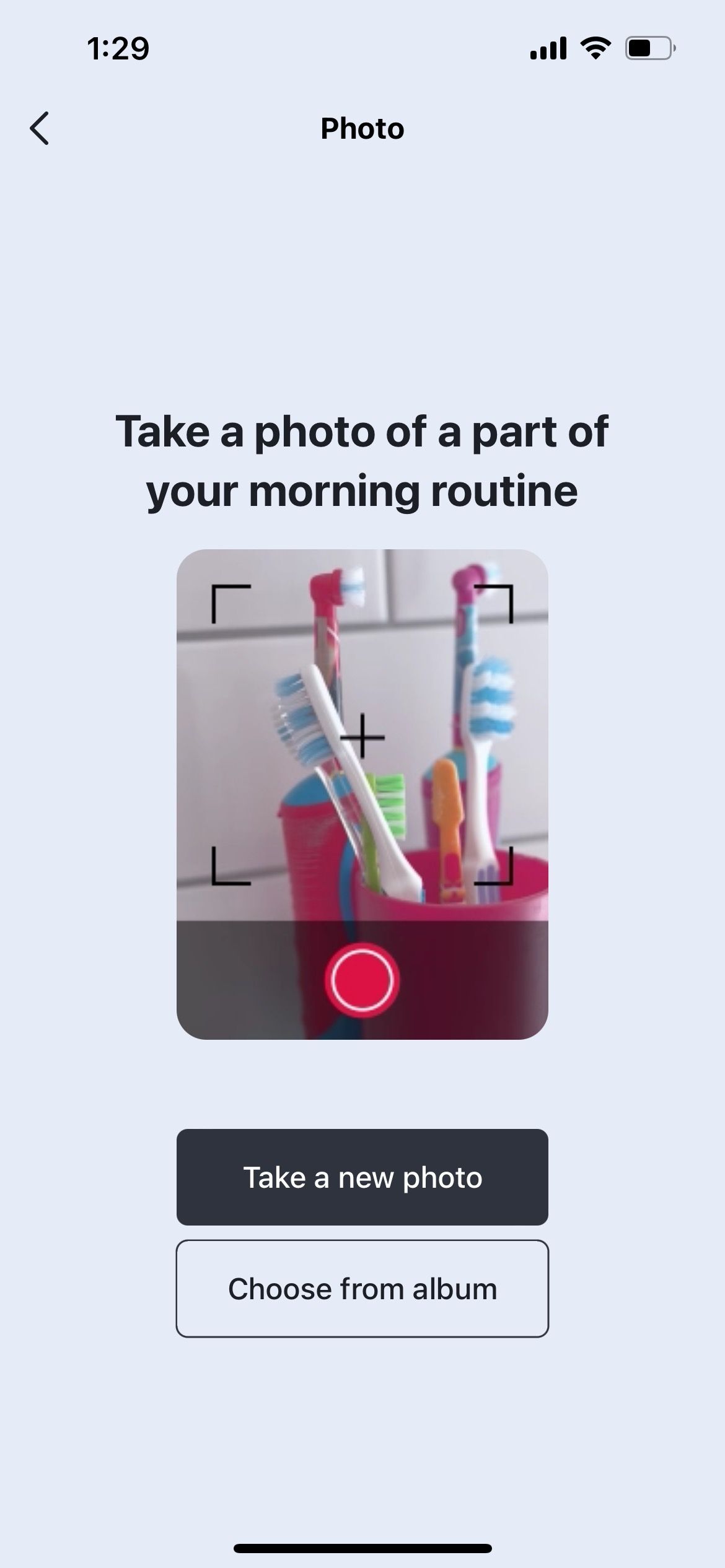Go back using the back arrow
Viewport: 725px width, 1568px height.
[40, 129]
